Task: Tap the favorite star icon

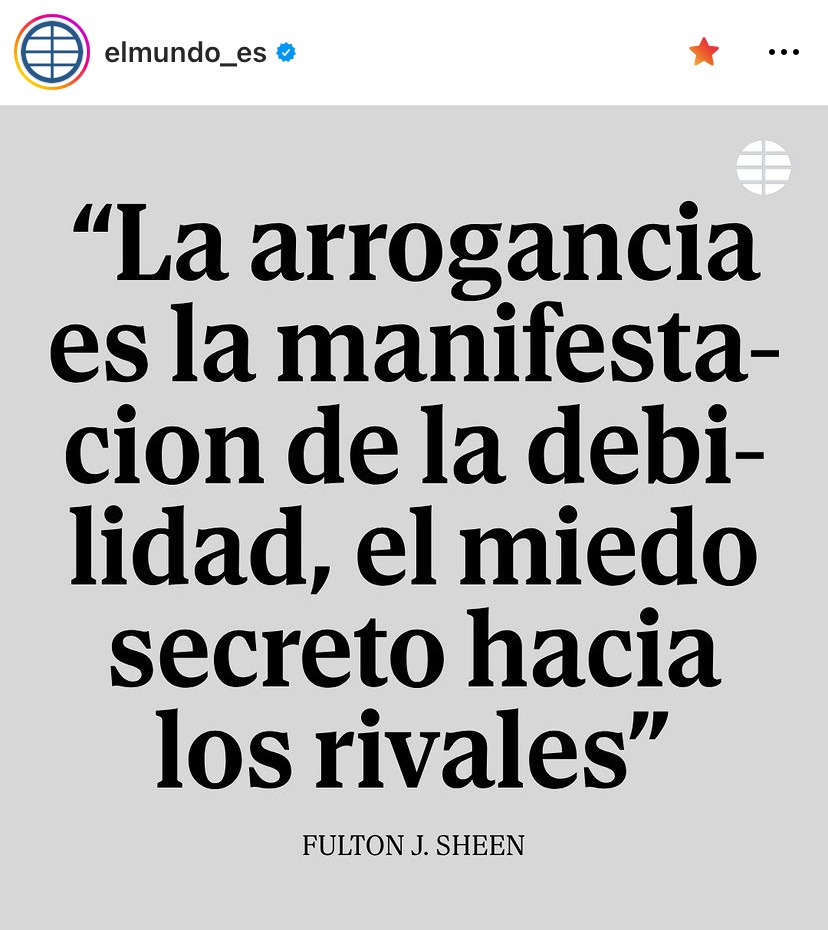Action: 704,52
